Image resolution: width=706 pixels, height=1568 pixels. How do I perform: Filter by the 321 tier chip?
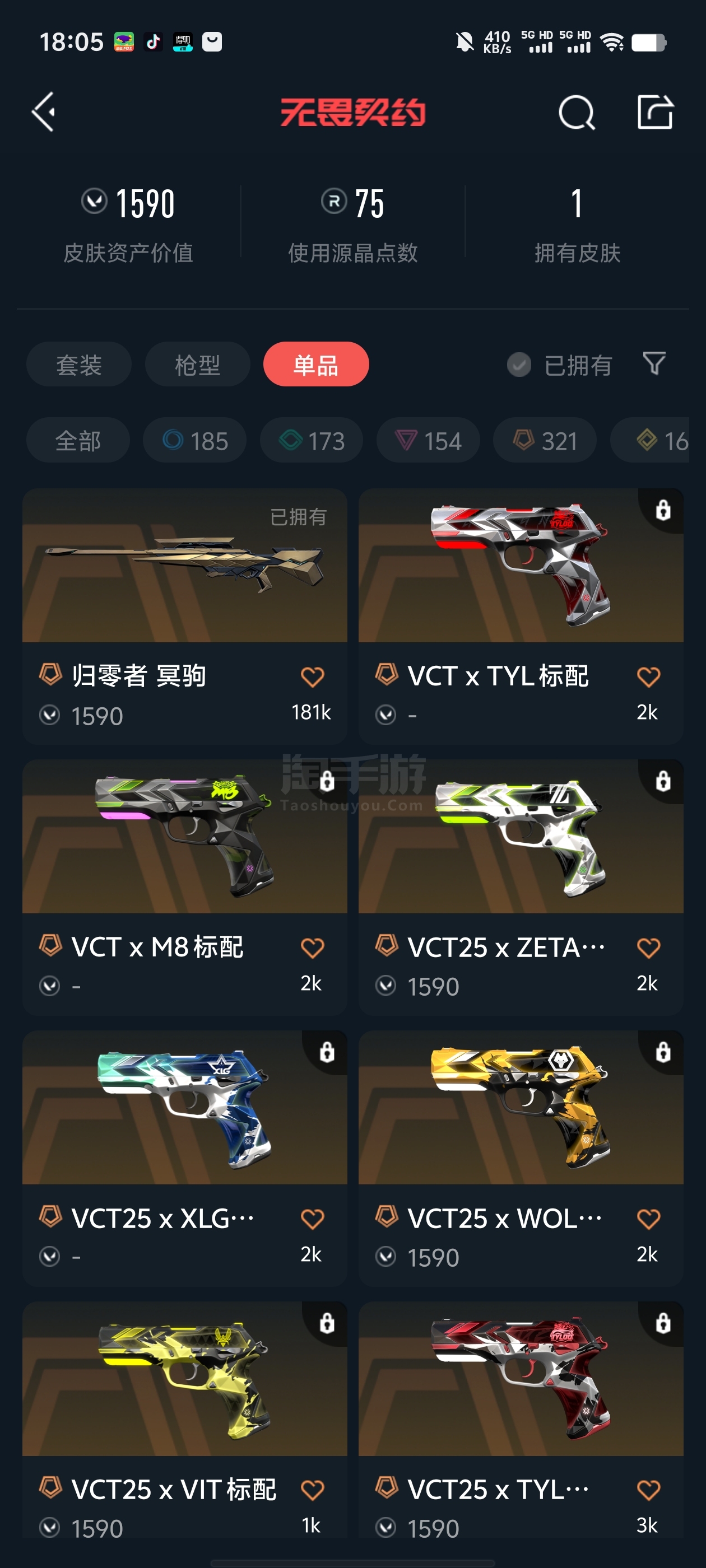pos(545,440)
